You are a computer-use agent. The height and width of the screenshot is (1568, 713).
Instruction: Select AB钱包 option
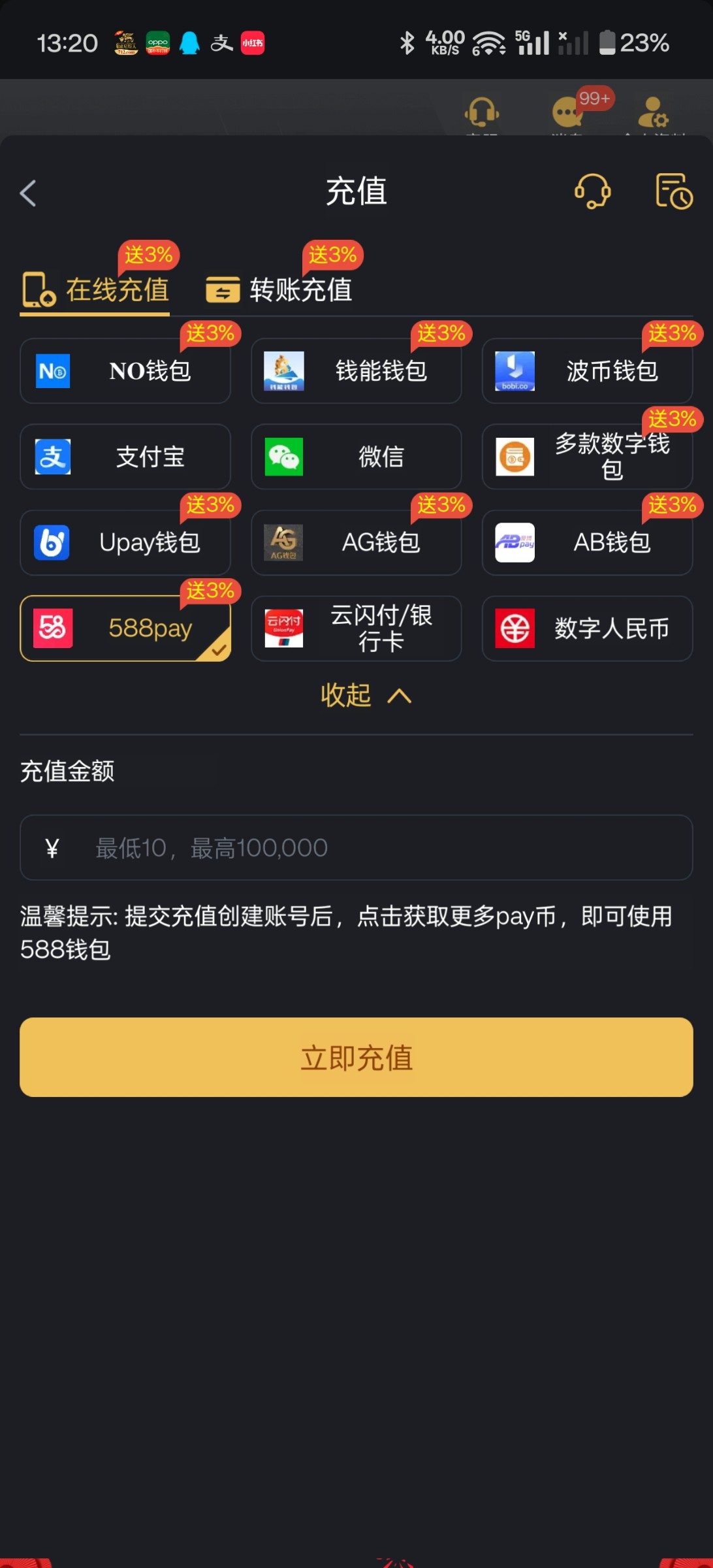tap(588, 542)
